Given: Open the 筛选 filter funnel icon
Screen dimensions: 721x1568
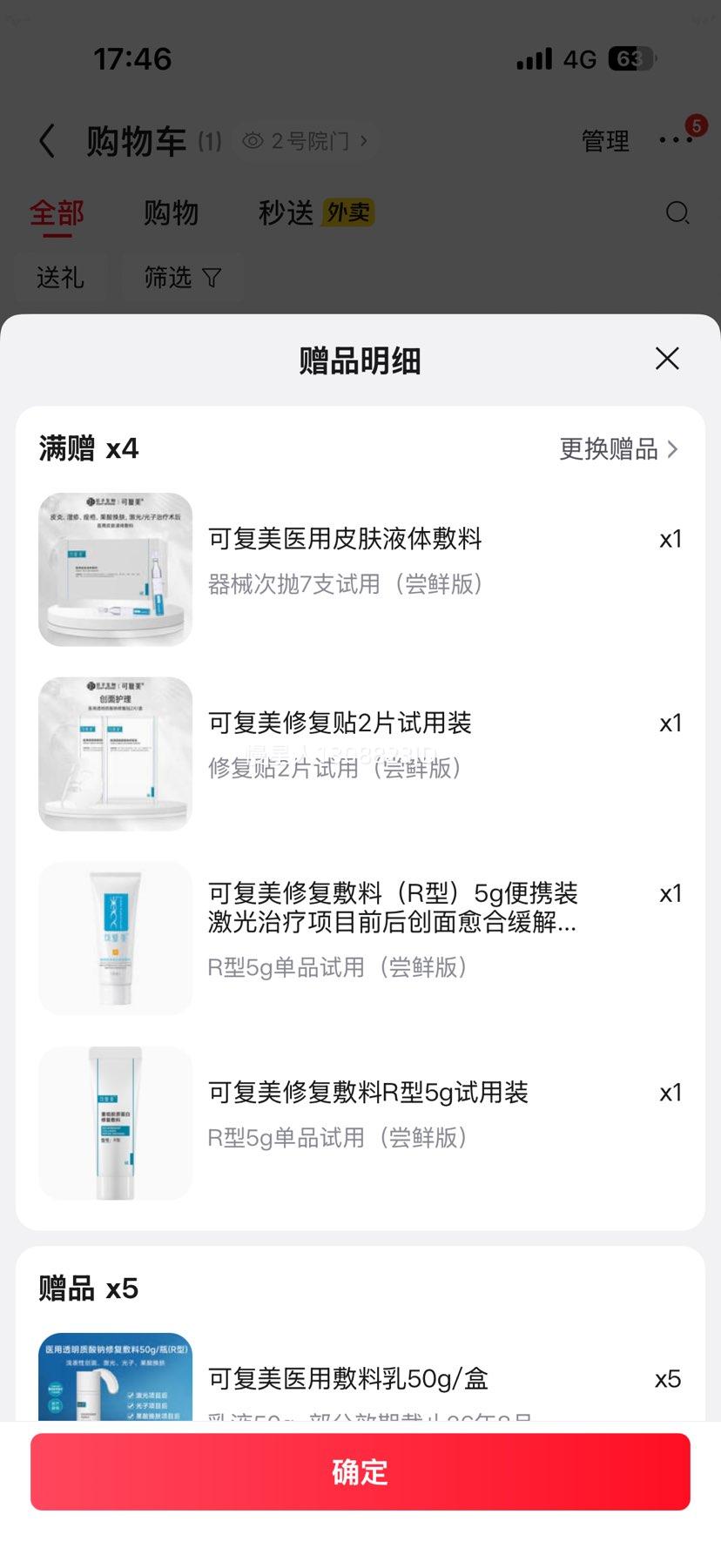Looking at the screenshot, I should pos(209,278).
